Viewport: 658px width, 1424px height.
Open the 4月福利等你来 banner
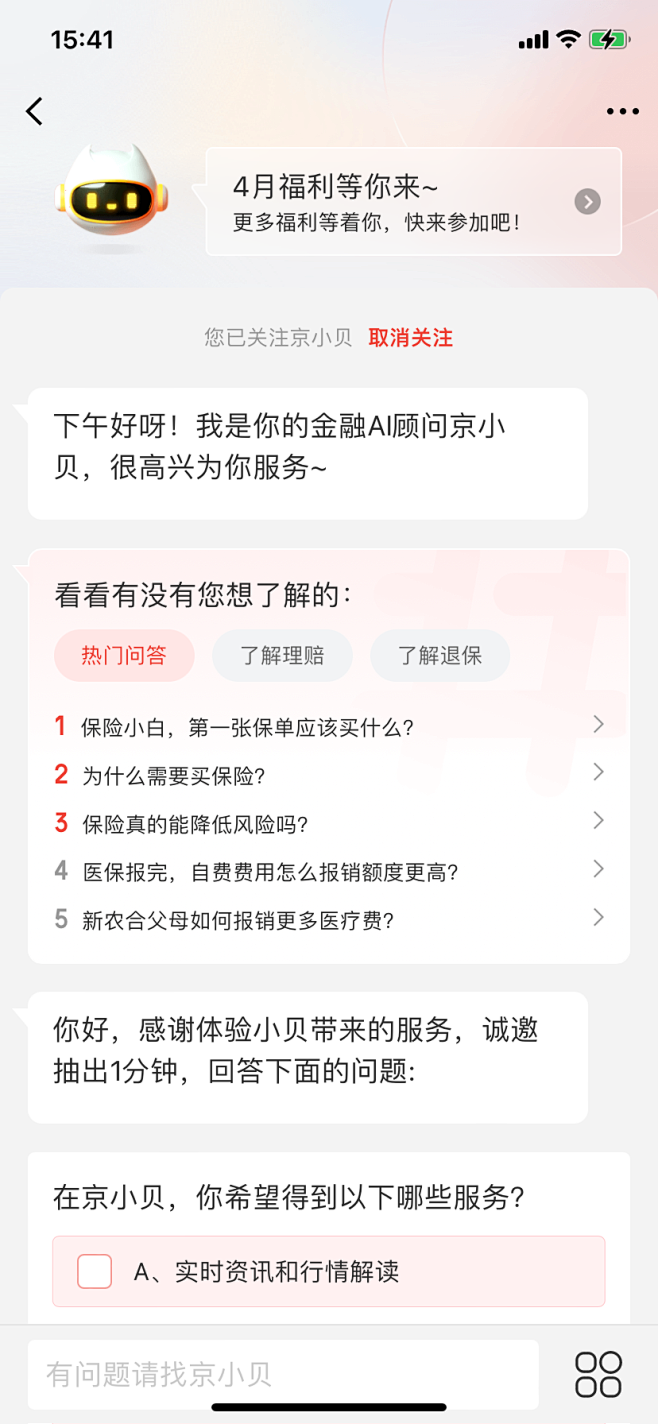(x=413, y=201)
